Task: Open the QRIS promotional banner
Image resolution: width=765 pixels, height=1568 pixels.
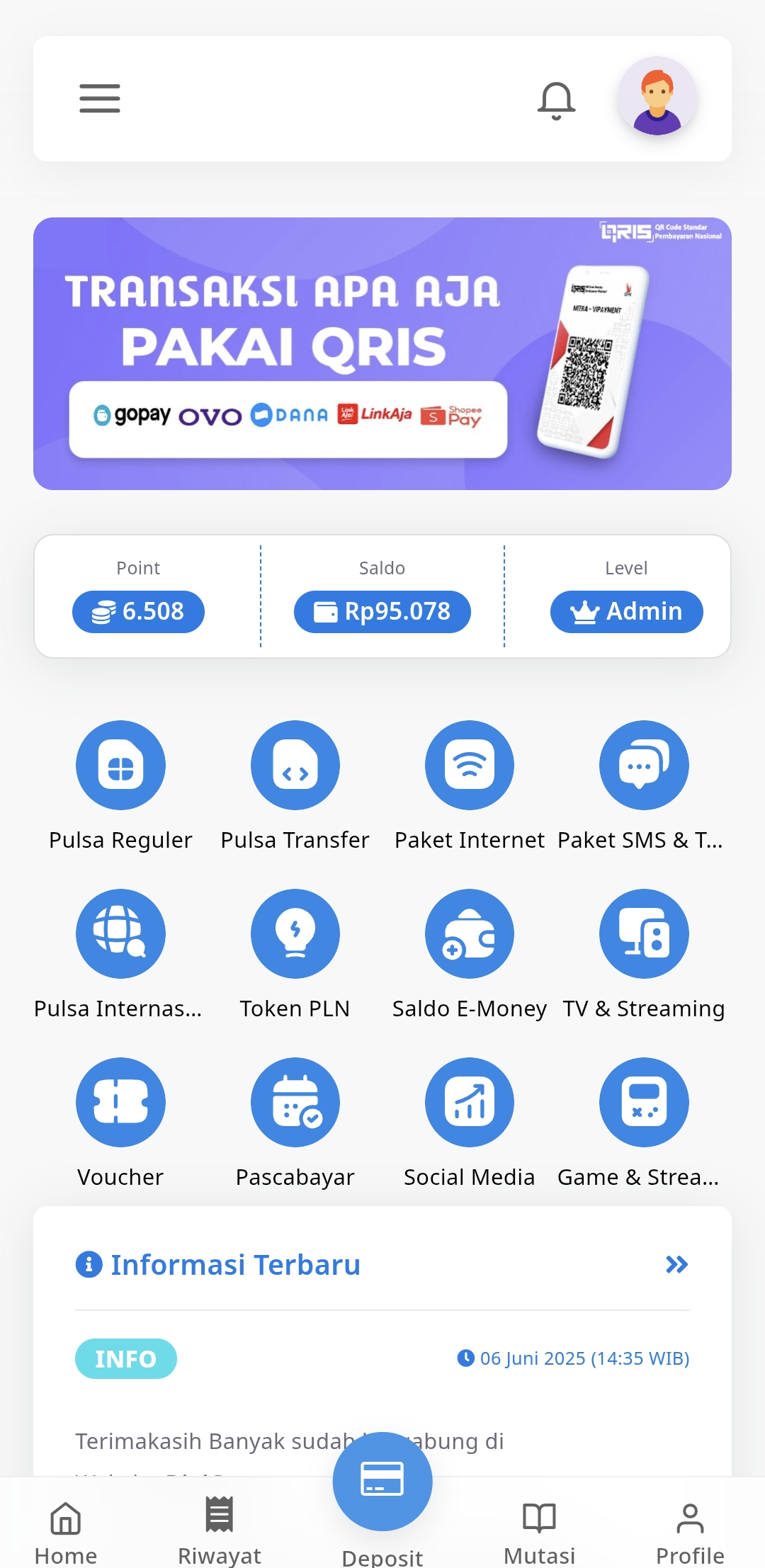Action: coord(382,352)
